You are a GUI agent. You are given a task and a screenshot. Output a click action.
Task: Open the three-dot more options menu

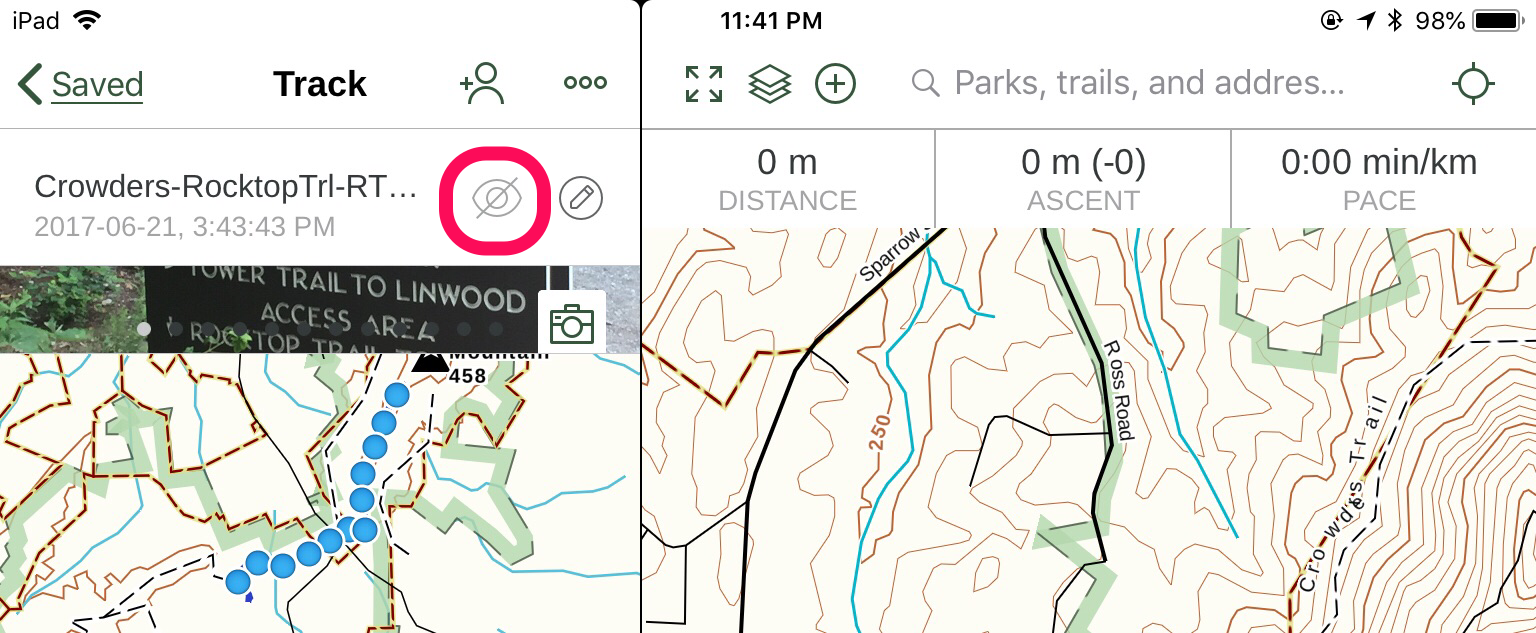tap(585, 84)
